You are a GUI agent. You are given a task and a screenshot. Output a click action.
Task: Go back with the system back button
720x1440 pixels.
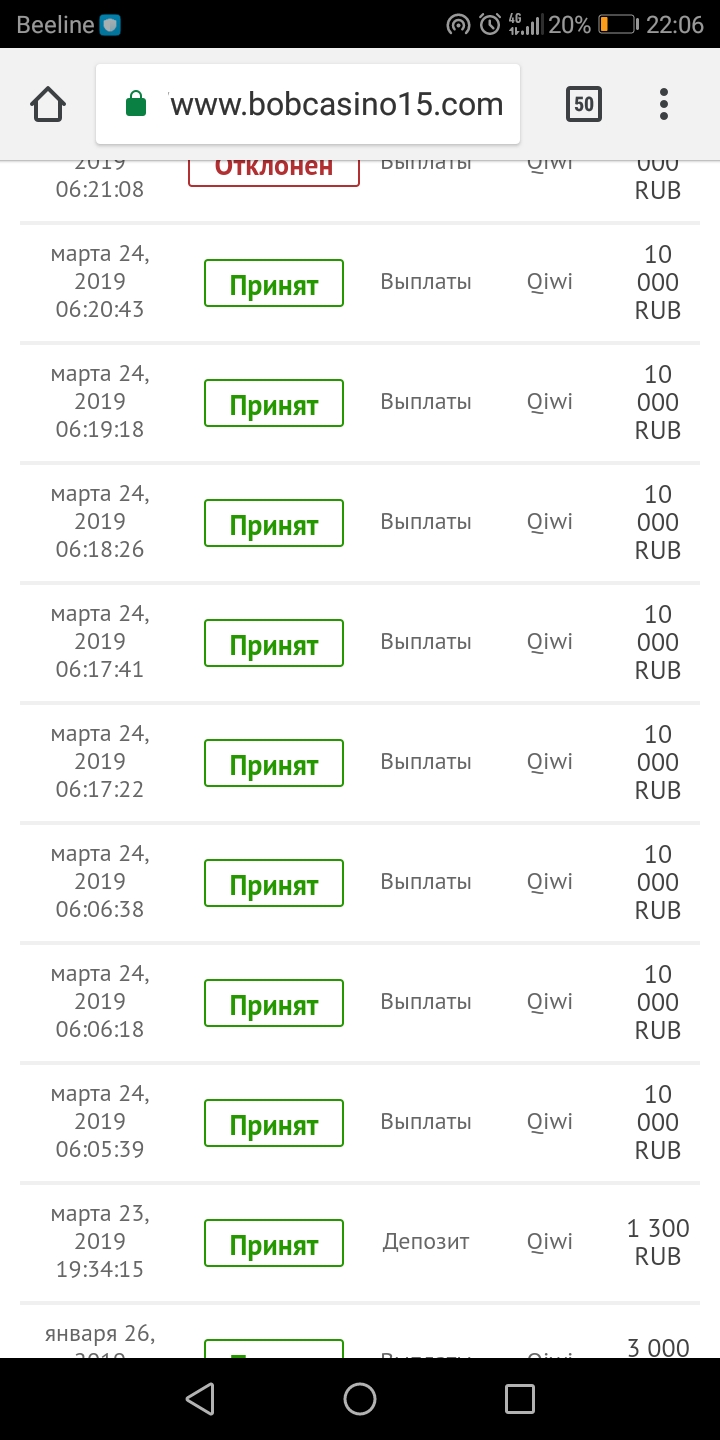click(200, 1399)
